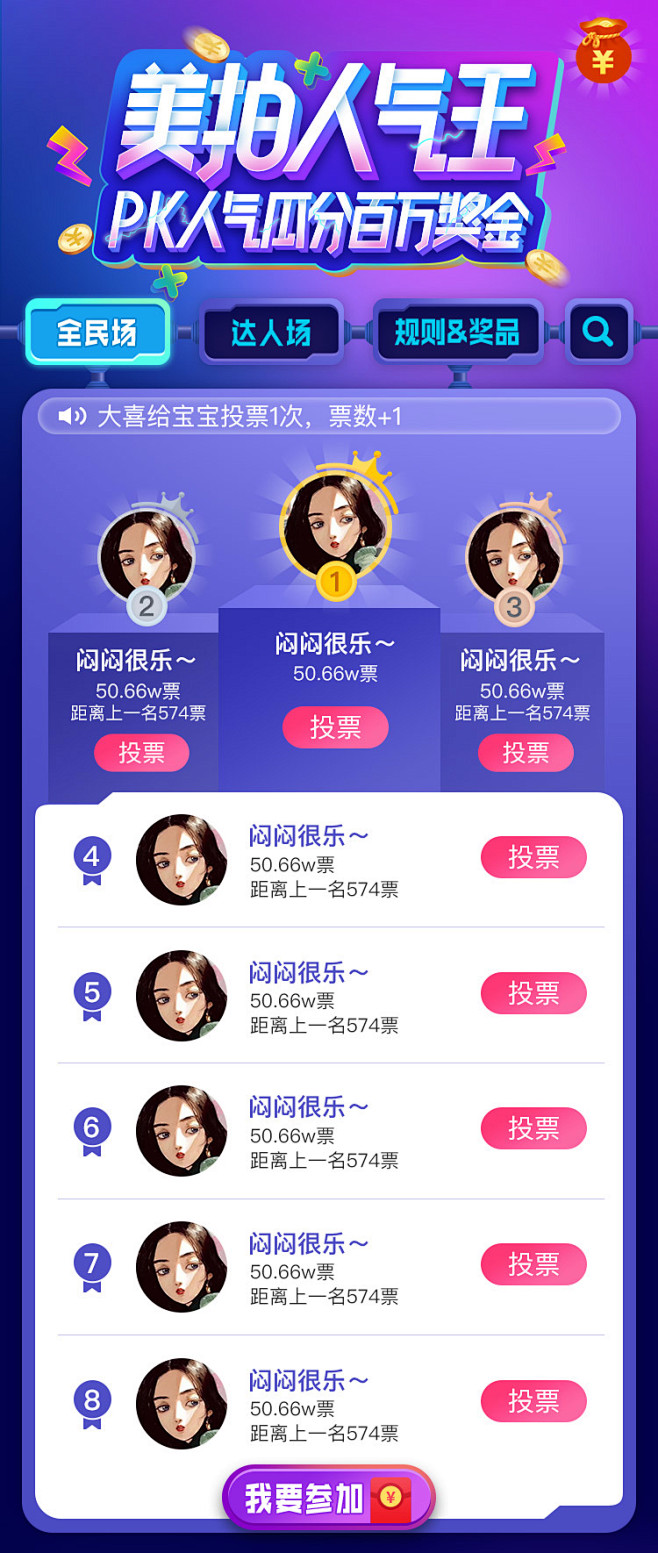This screenshot has width=658, height=1553.
Task: Vote for the rank 8 contestant
Action: [x=533, y=1401]
